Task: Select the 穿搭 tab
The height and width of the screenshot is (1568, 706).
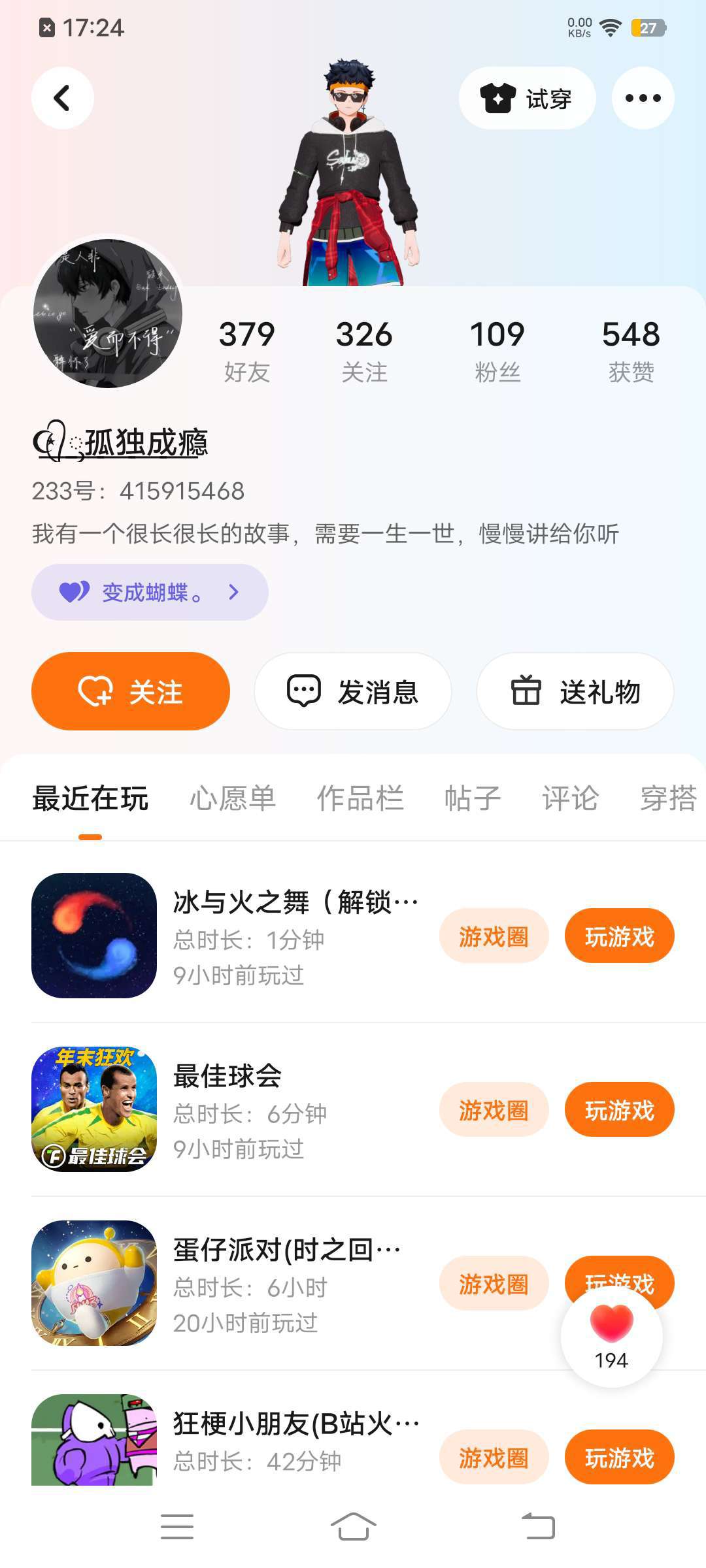Action: 668,798
